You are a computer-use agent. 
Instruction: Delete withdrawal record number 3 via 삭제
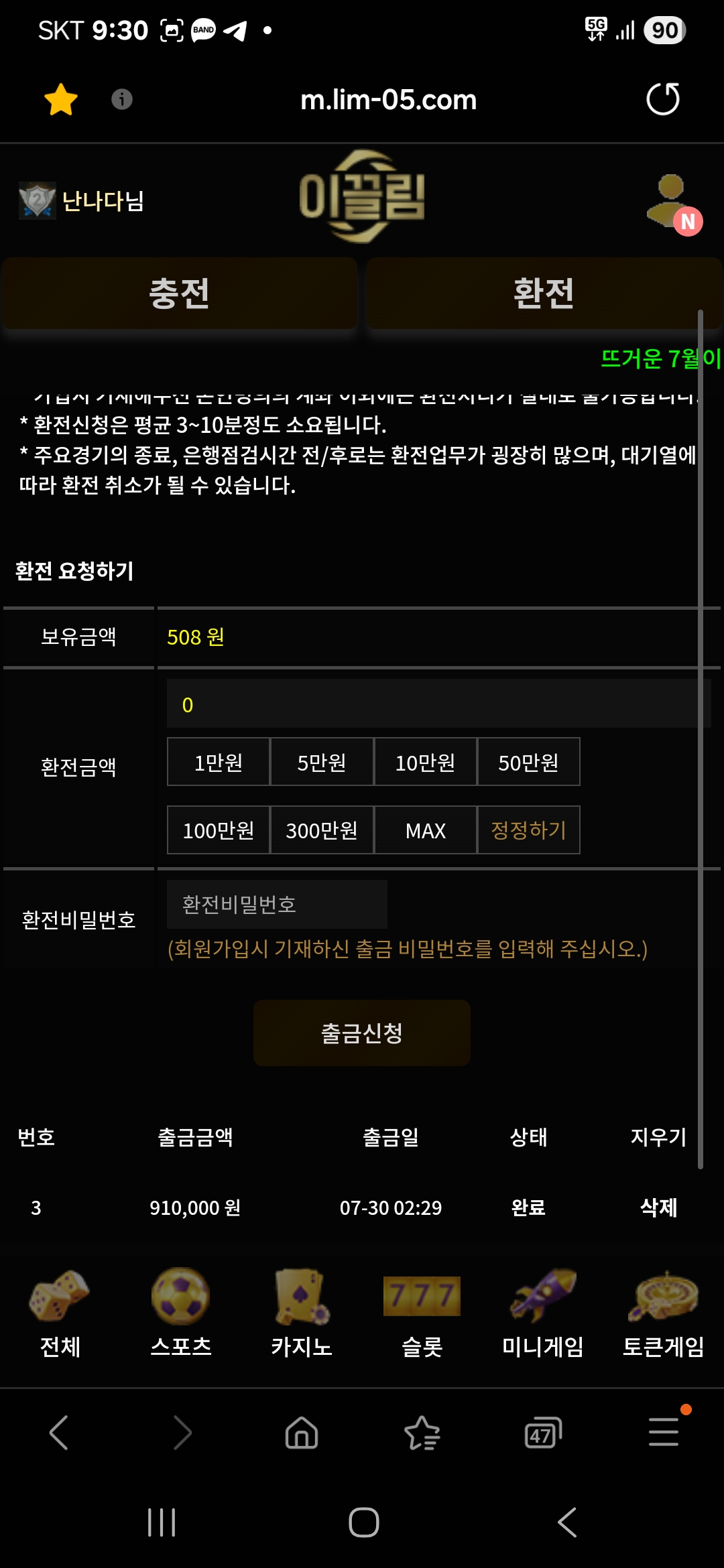click(658, 1207)
